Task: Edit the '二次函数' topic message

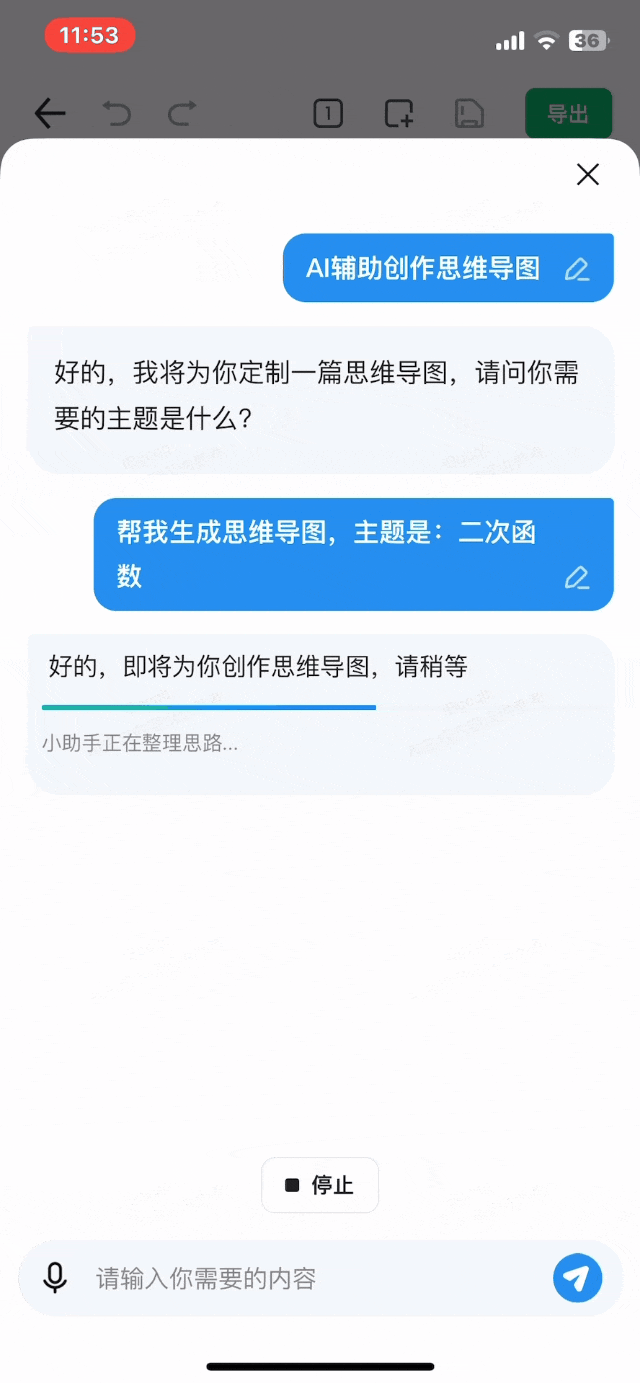Action: tap(577, 578)
